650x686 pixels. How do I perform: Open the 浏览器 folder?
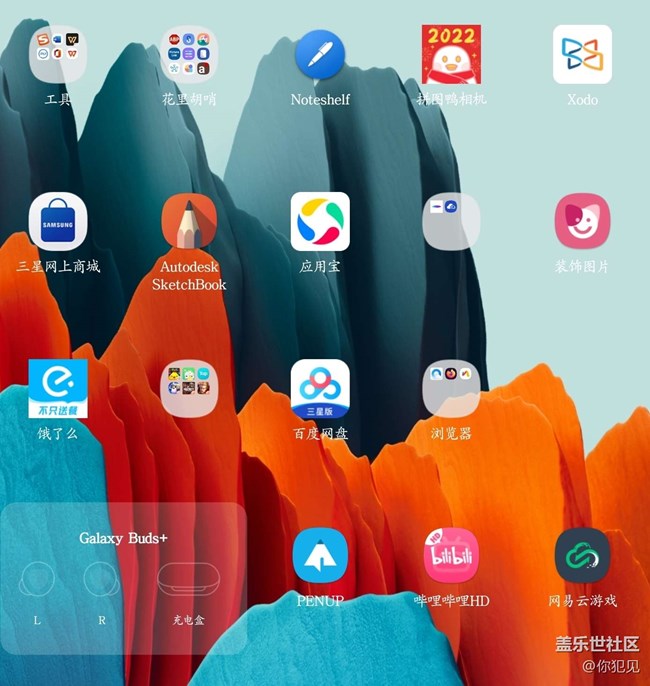tap(451, 389)
